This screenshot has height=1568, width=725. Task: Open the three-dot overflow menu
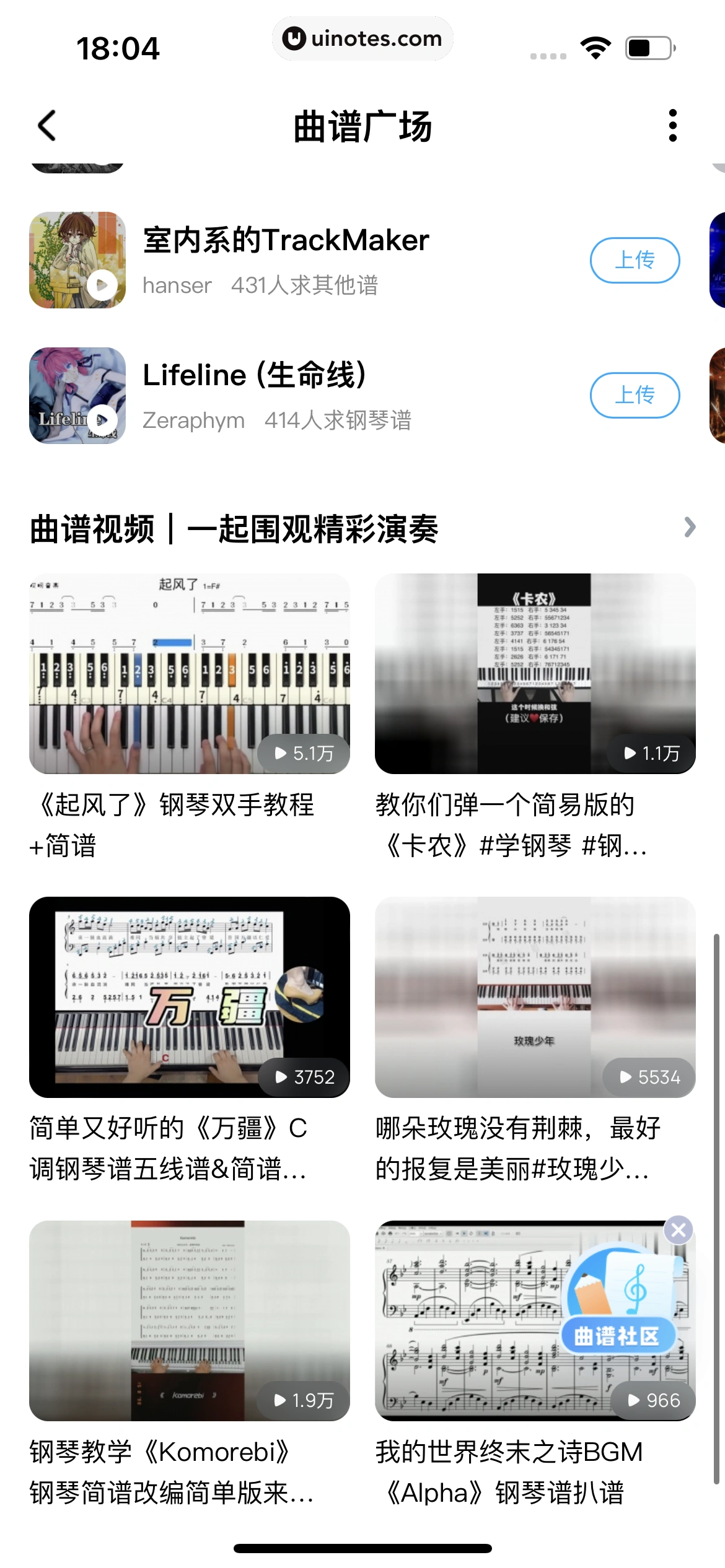(x=672, y=126)
